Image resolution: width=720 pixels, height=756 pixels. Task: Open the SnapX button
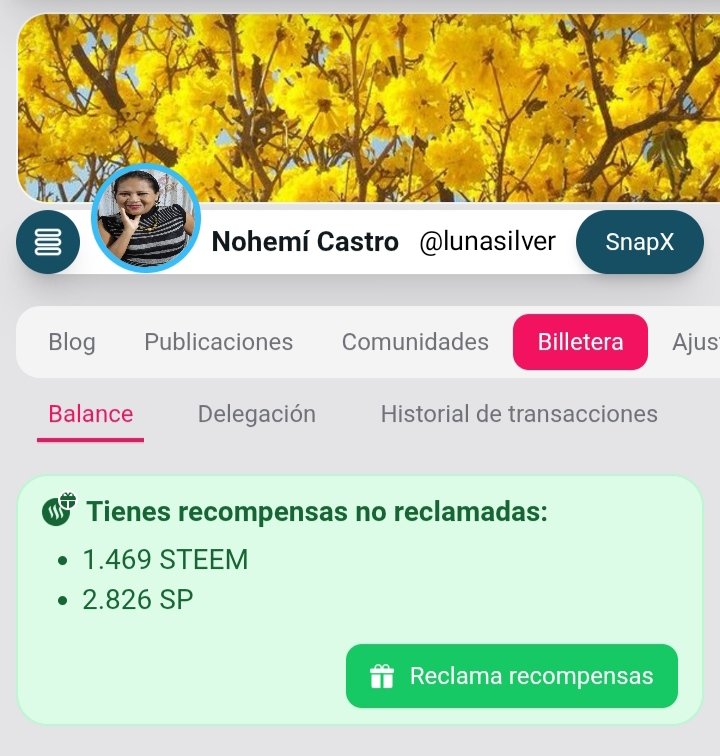pos(640,242)
